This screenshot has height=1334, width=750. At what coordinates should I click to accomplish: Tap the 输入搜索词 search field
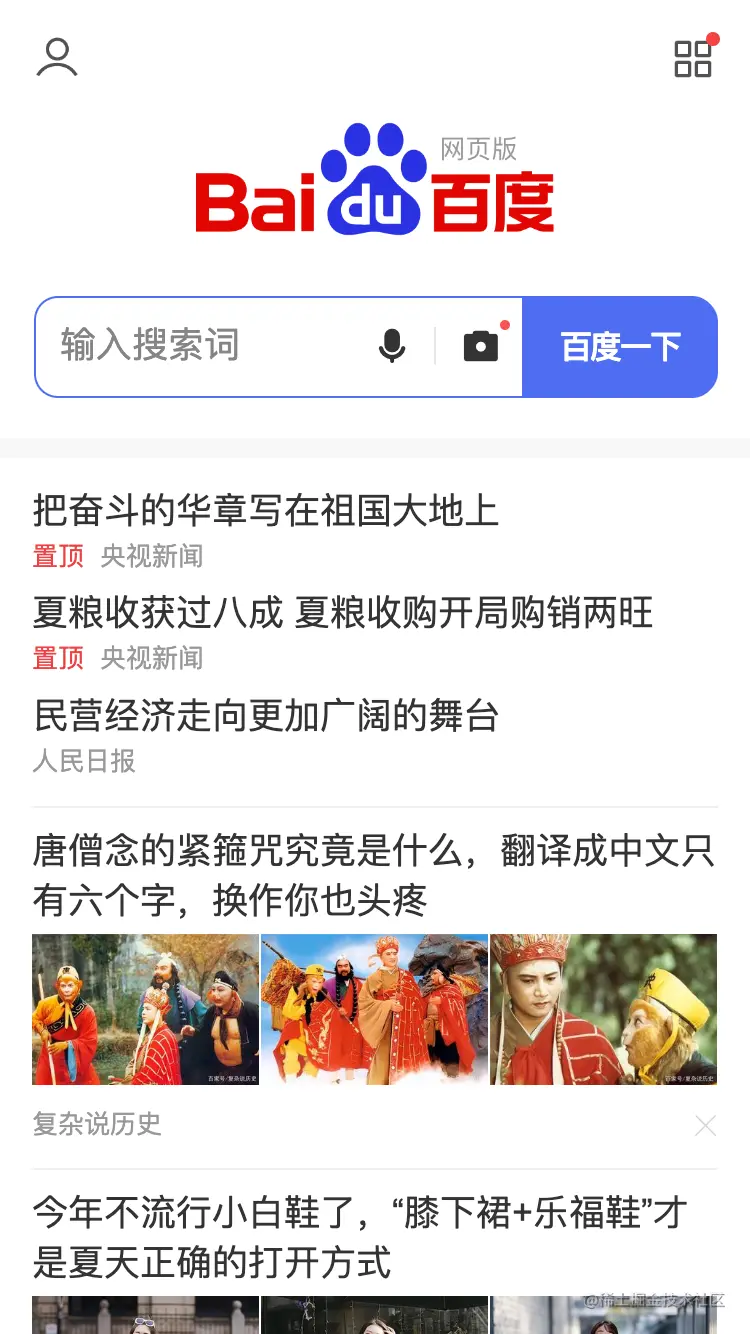(x=200, y=346)
